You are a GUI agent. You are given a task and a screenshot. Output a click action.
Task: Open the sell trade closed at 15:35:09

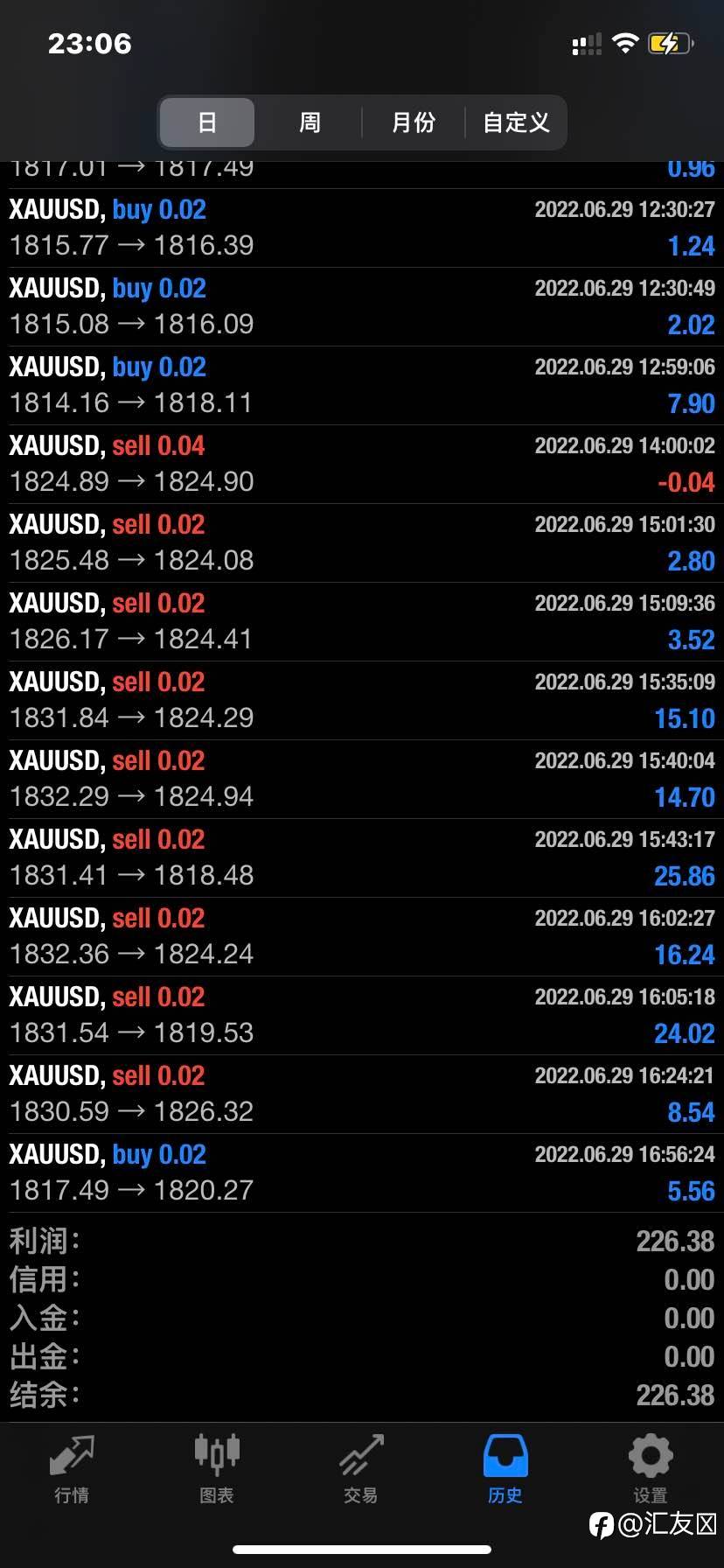point(362,701)
